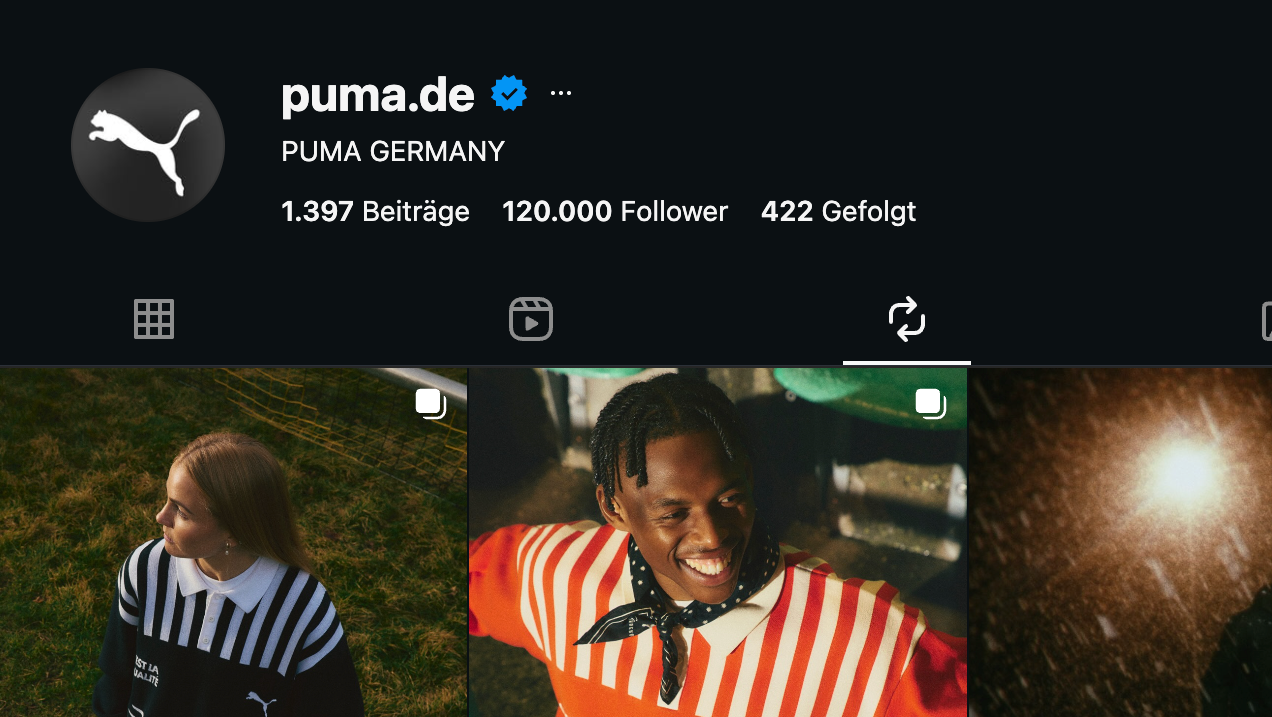Show the 422 Gefolgt list

(x=838, y=212)
